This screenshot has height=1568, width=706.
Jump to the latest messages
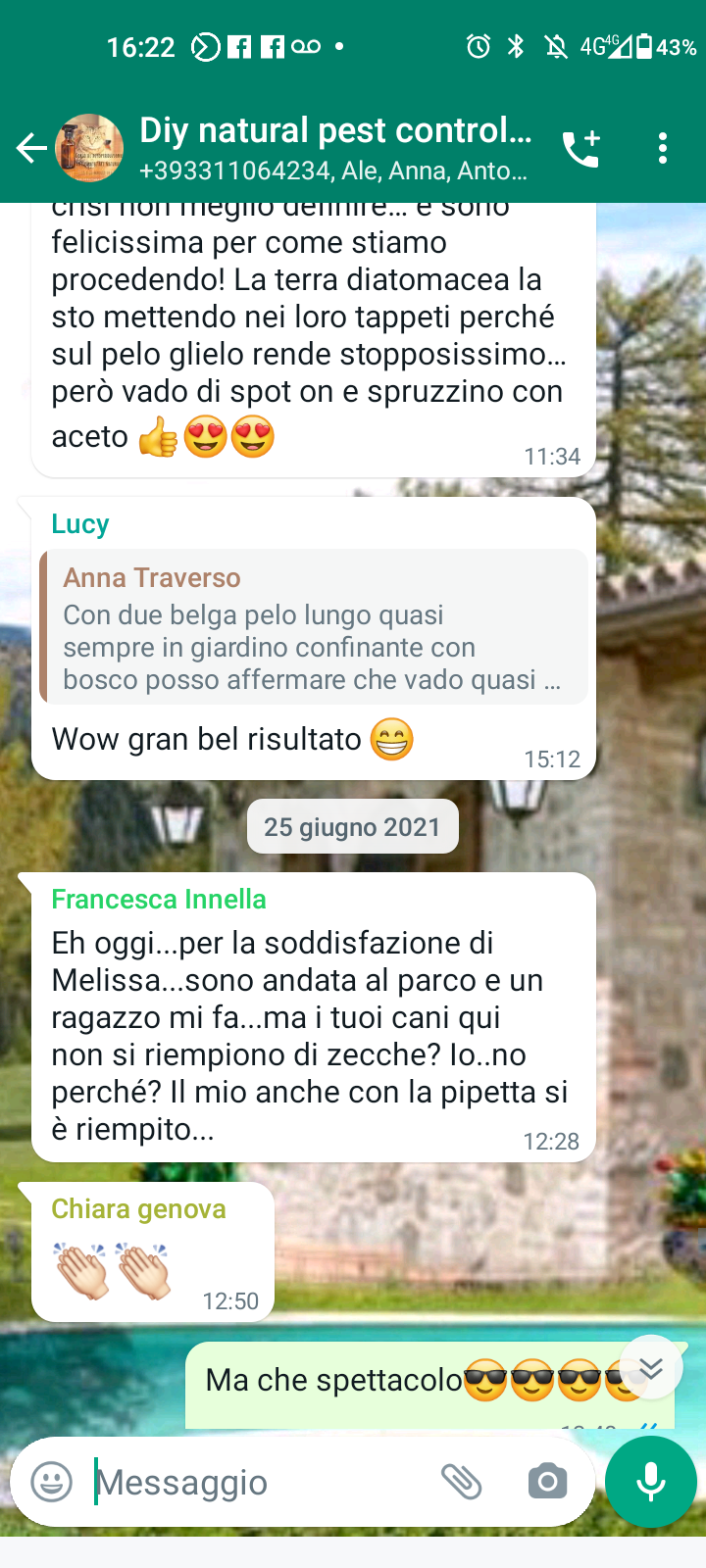pyautogui.click(x=651, y=1367)
